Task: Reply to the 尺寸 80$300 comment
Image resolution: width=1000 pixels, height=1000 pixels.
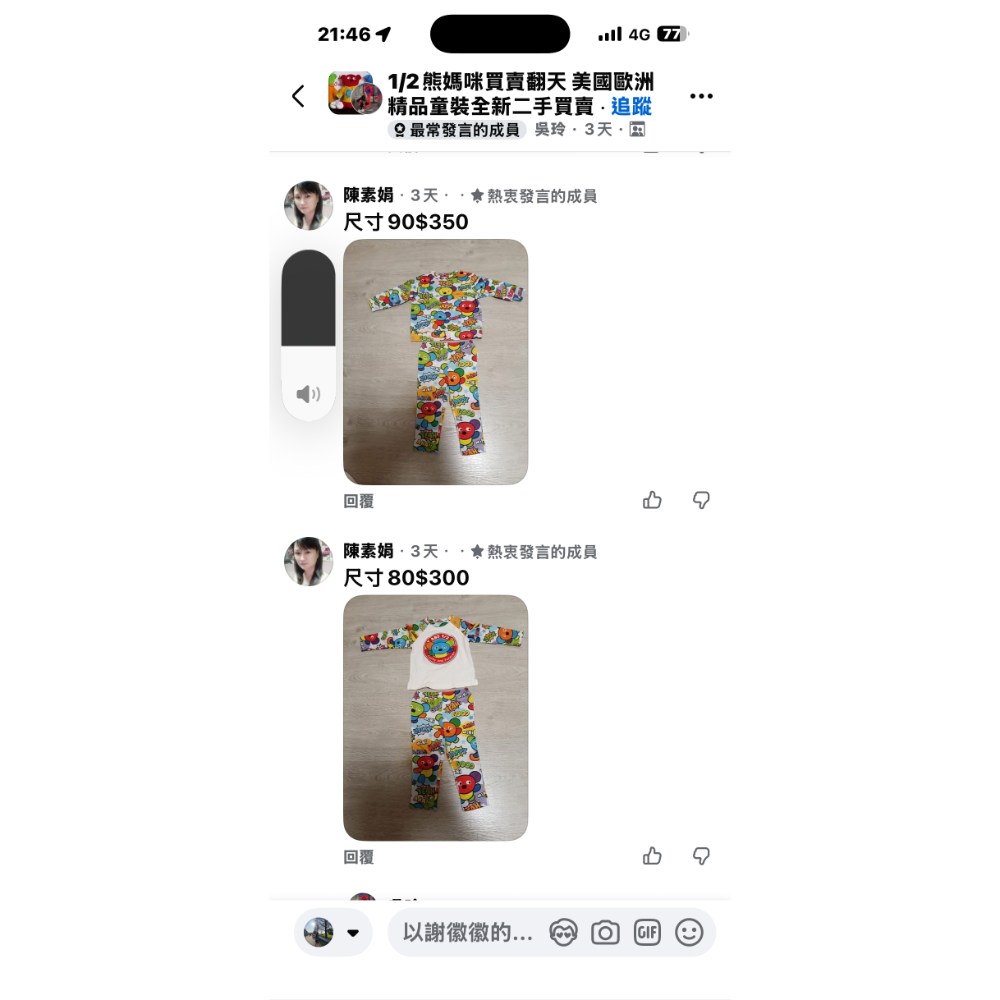Action: pos(358,857)
